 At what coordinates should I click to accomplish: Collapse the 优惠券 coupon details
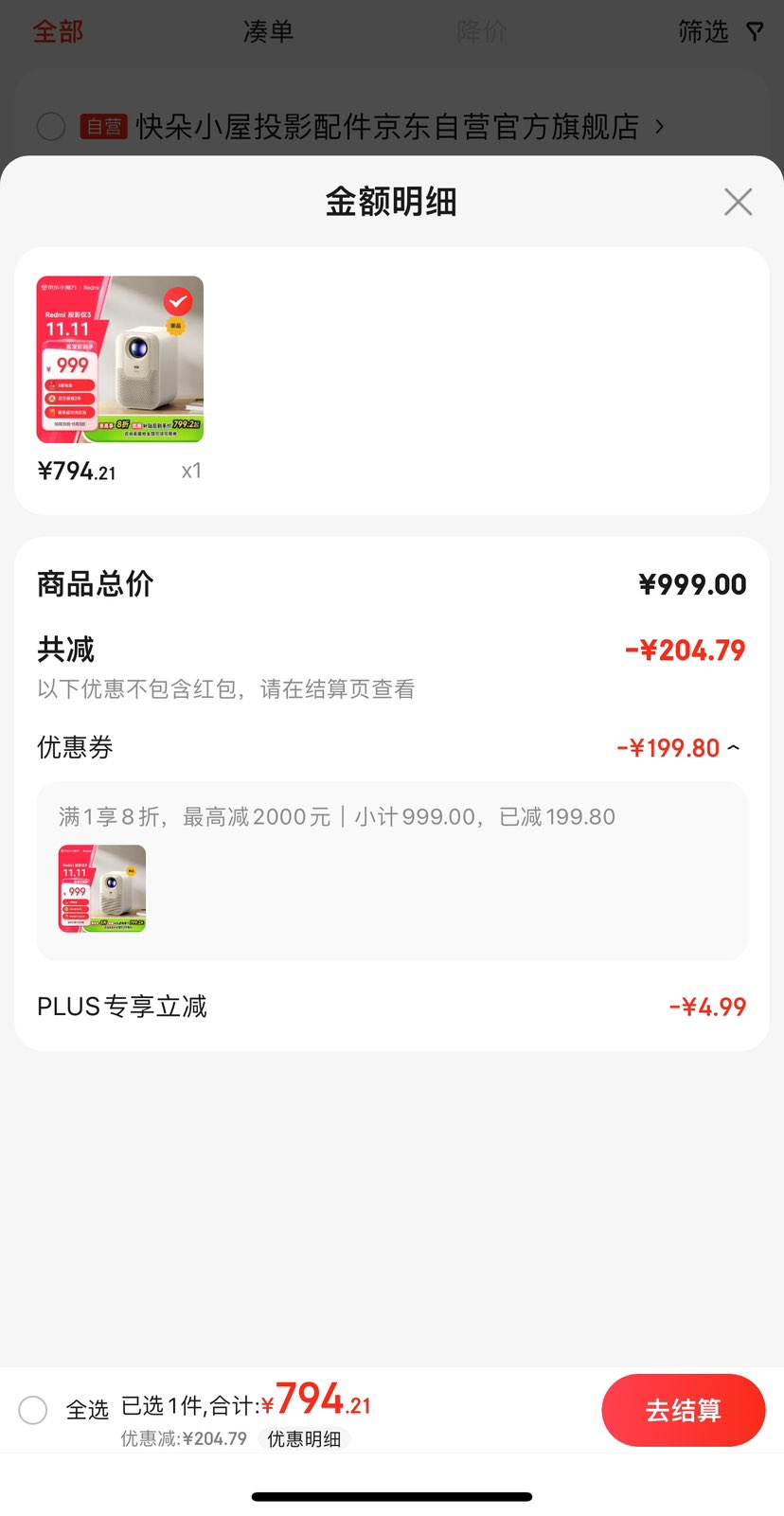click(x=735, y=747)
